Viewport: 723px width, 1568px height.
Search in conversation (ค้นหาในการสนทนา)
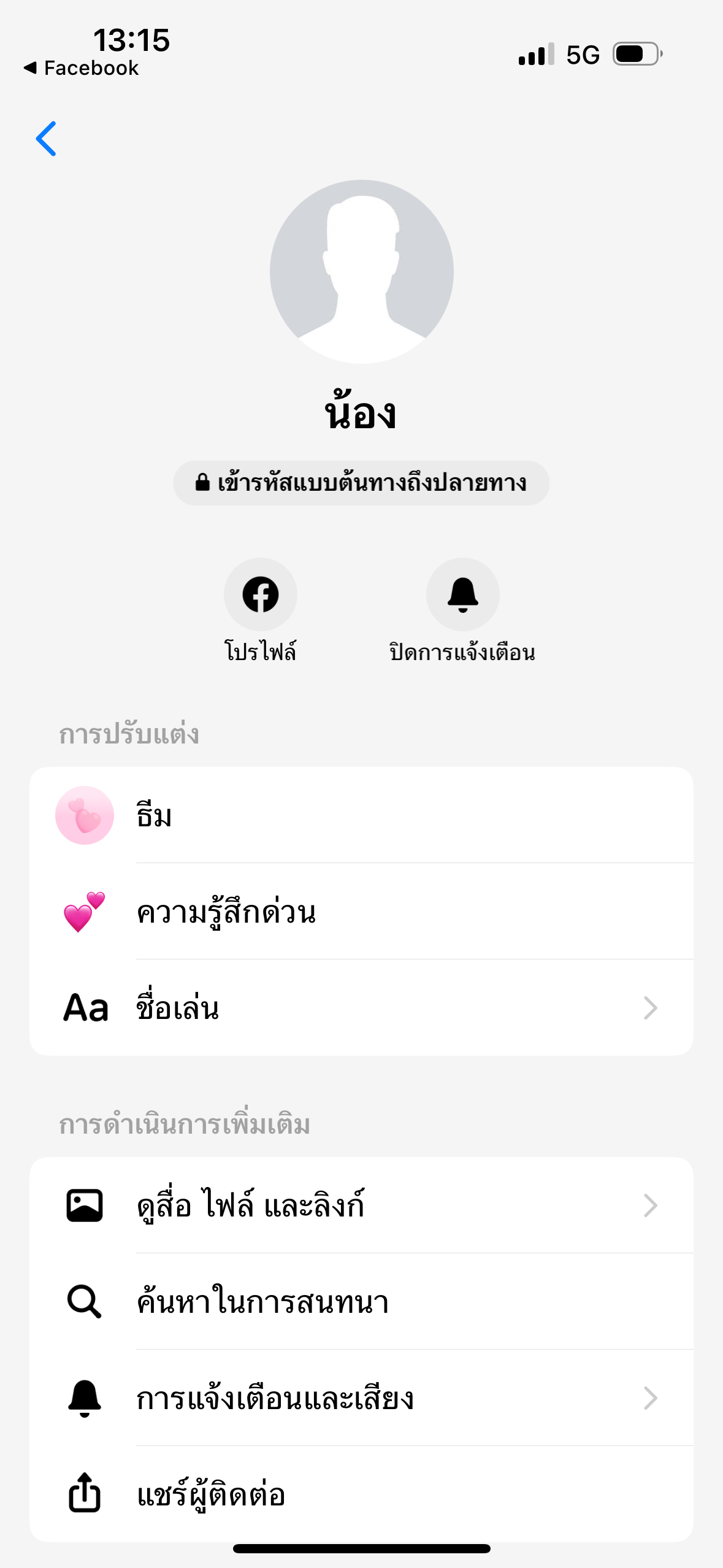pos(361,1301)
